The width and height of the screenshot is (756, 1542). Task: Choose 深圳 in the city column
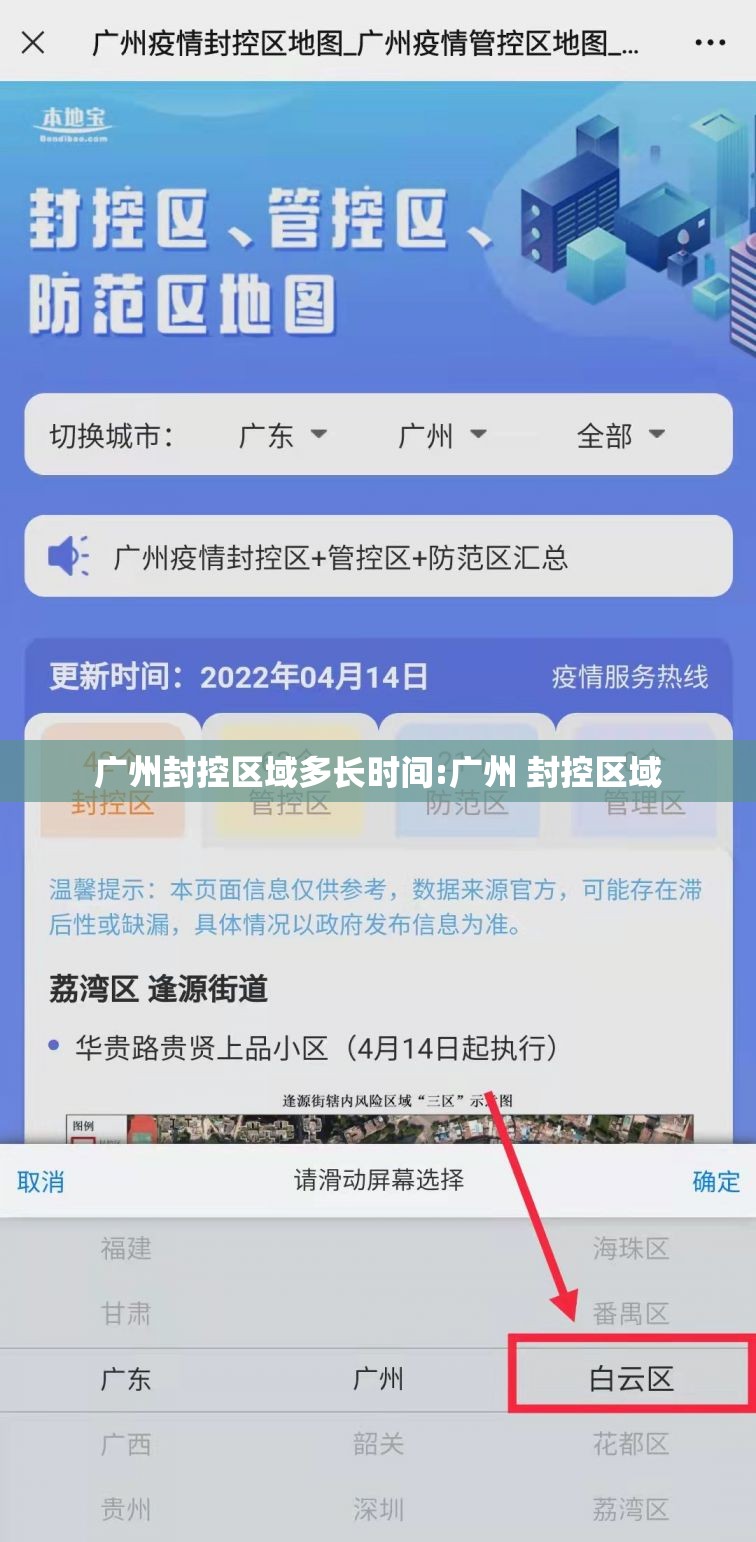click(x=378, y=1507)
